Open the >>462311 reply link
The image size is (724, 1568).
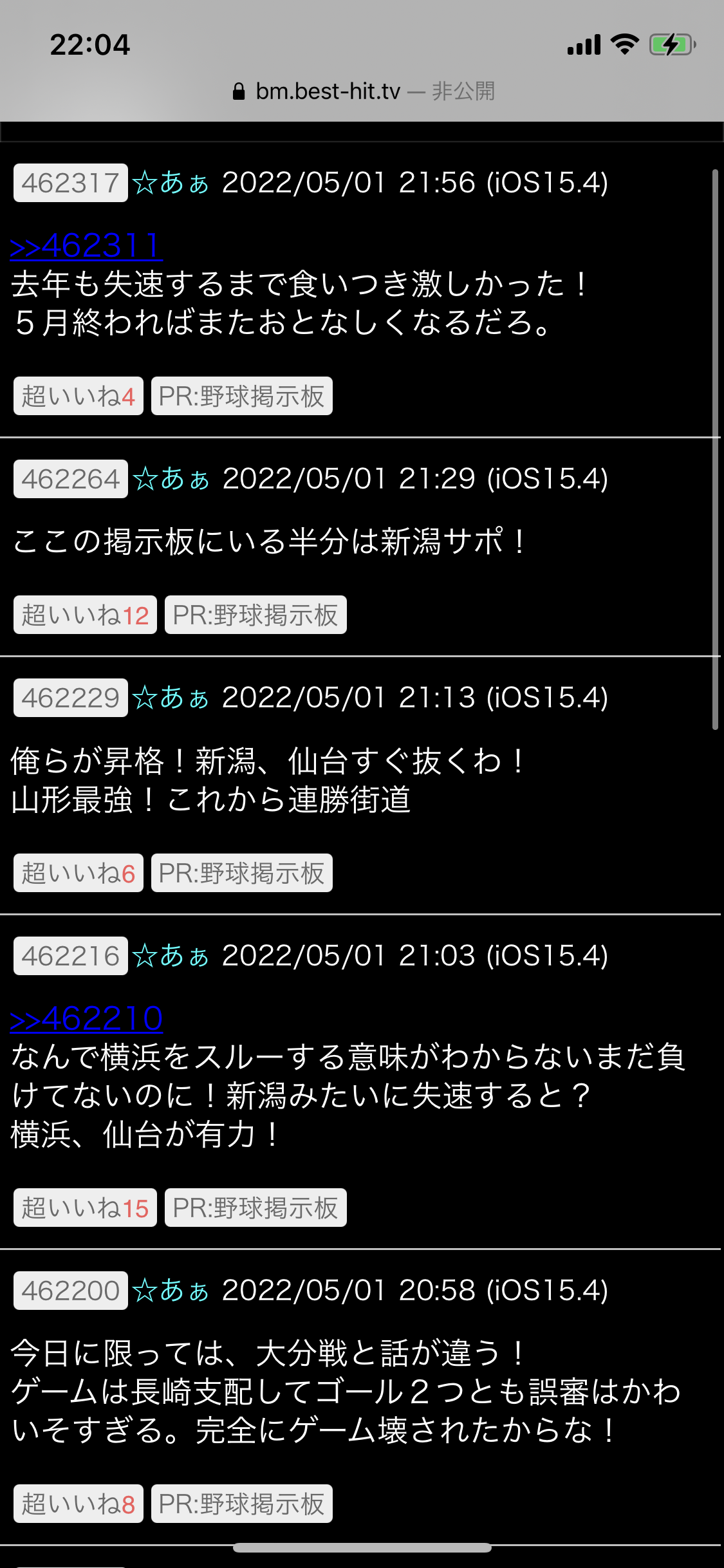click(86, 246)
